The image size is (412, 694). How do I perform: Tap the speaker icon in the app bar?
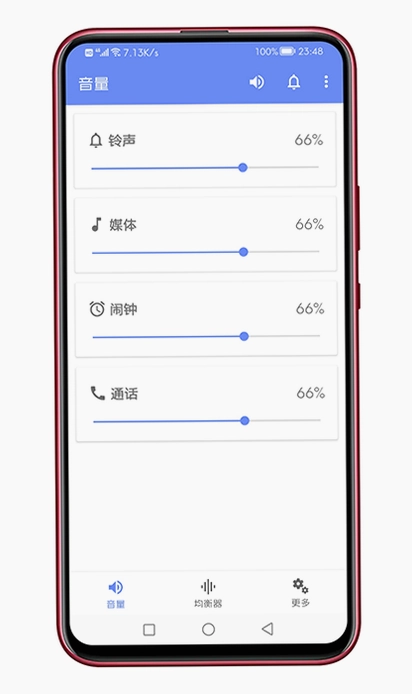pyautogui.click(x=257, y=82)
